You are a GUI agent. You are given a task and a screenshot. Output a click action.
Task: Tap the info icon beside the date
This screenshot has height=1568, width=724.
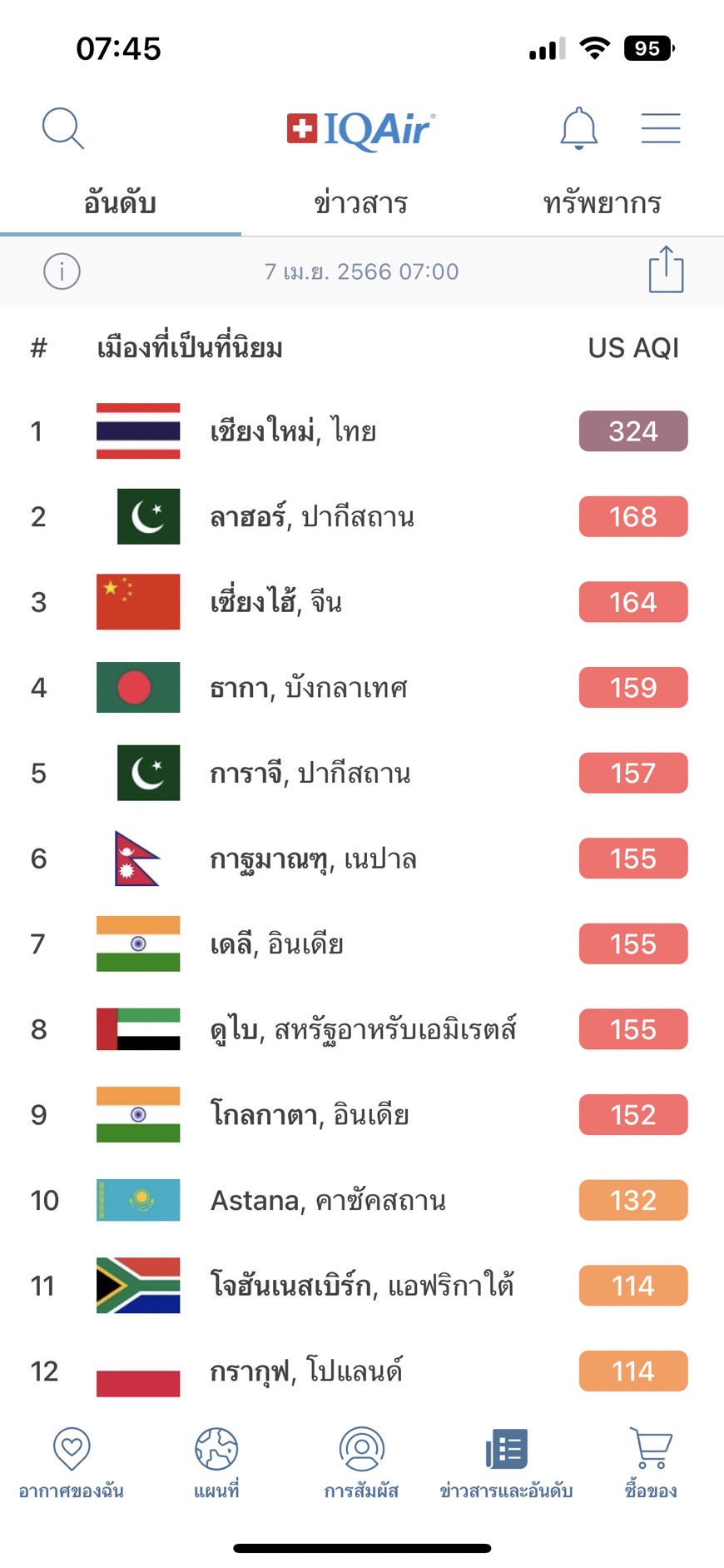[62, 271]
